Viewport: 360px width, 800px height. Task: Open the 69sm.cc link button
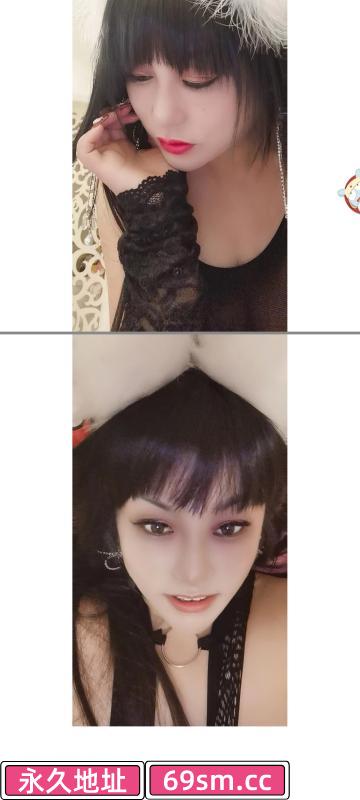coord(217,780)
